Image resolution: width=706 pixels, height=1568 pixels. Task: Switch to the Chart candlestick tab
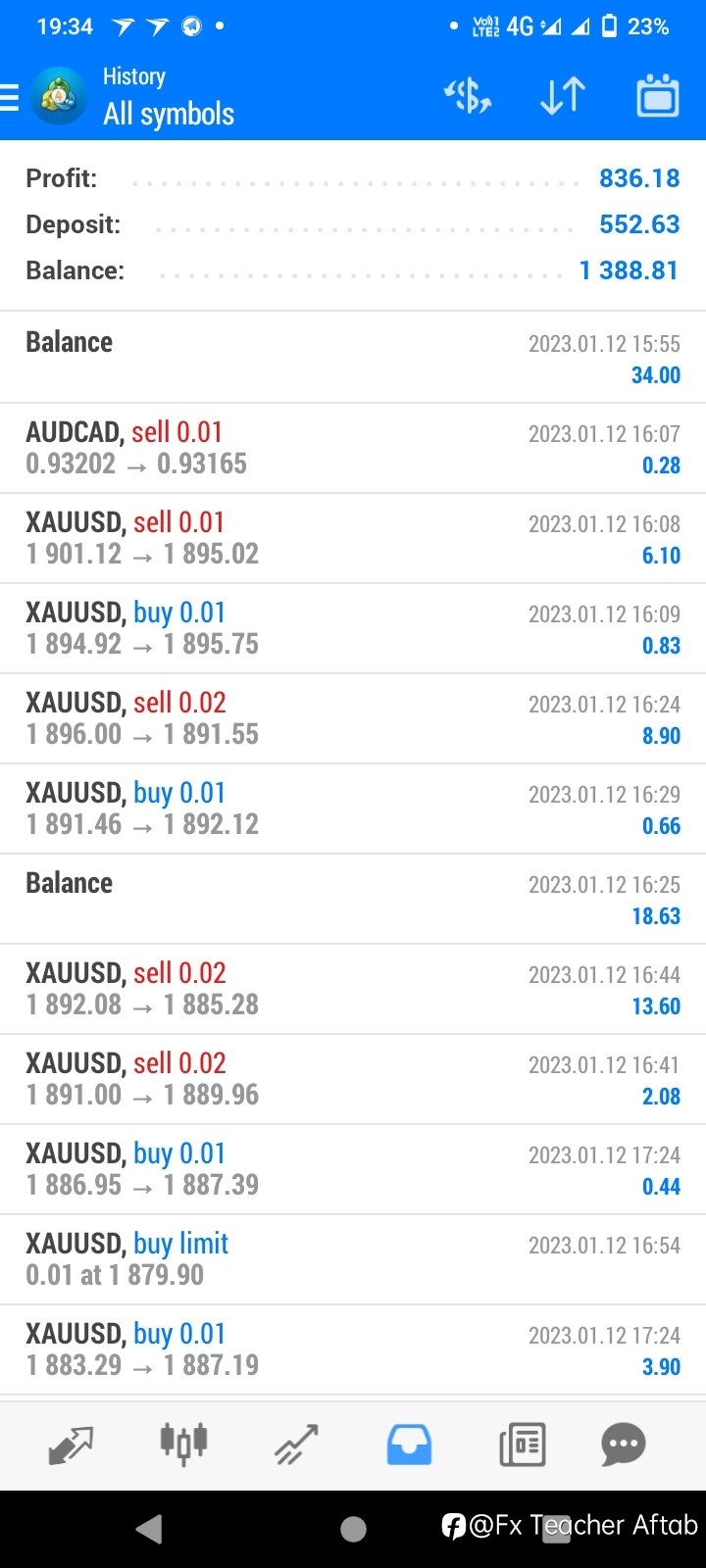click(183, 1444)
